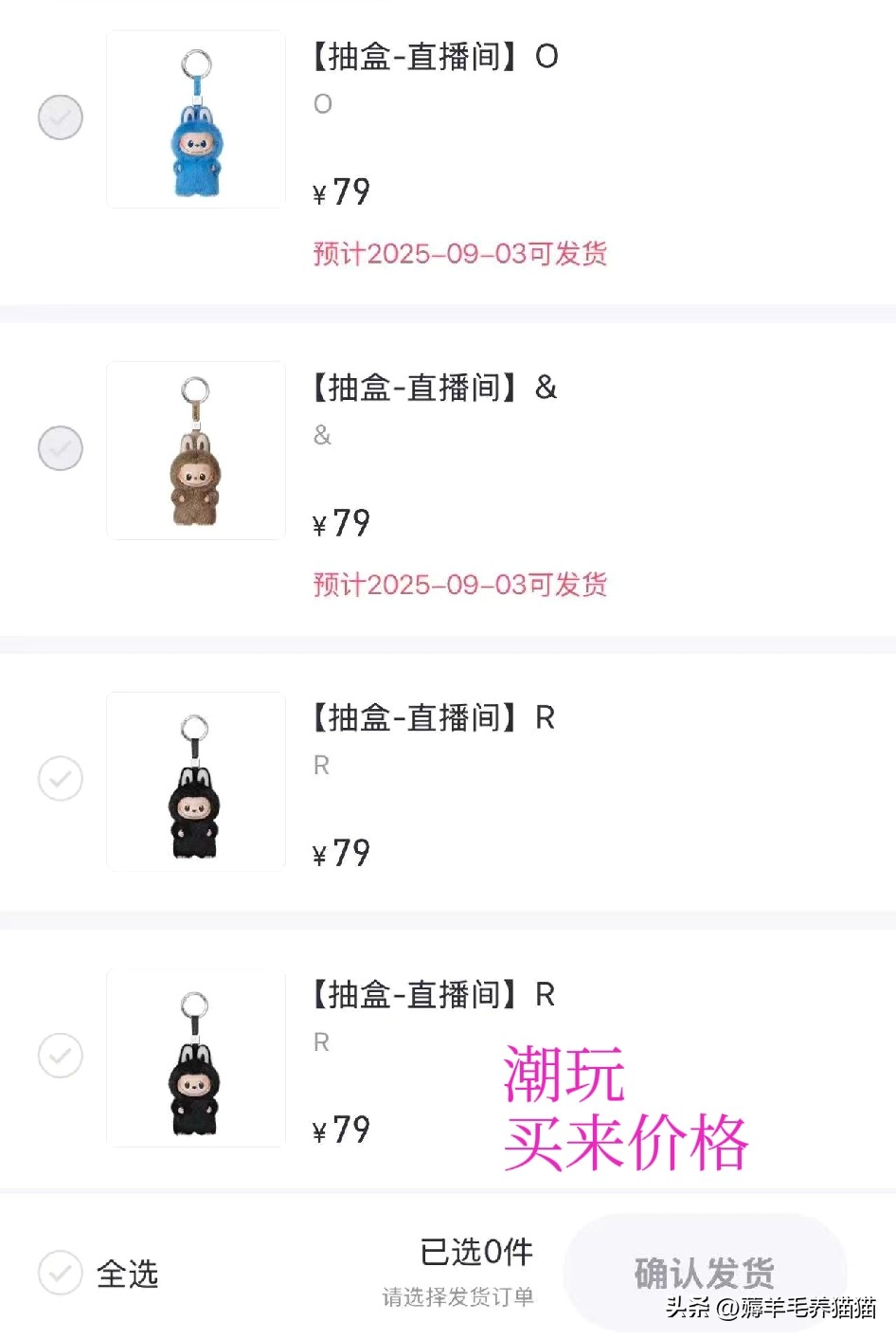Open the blue doll keychain item O
This screenshot has height=1339, width=896.
pos(196,119)
